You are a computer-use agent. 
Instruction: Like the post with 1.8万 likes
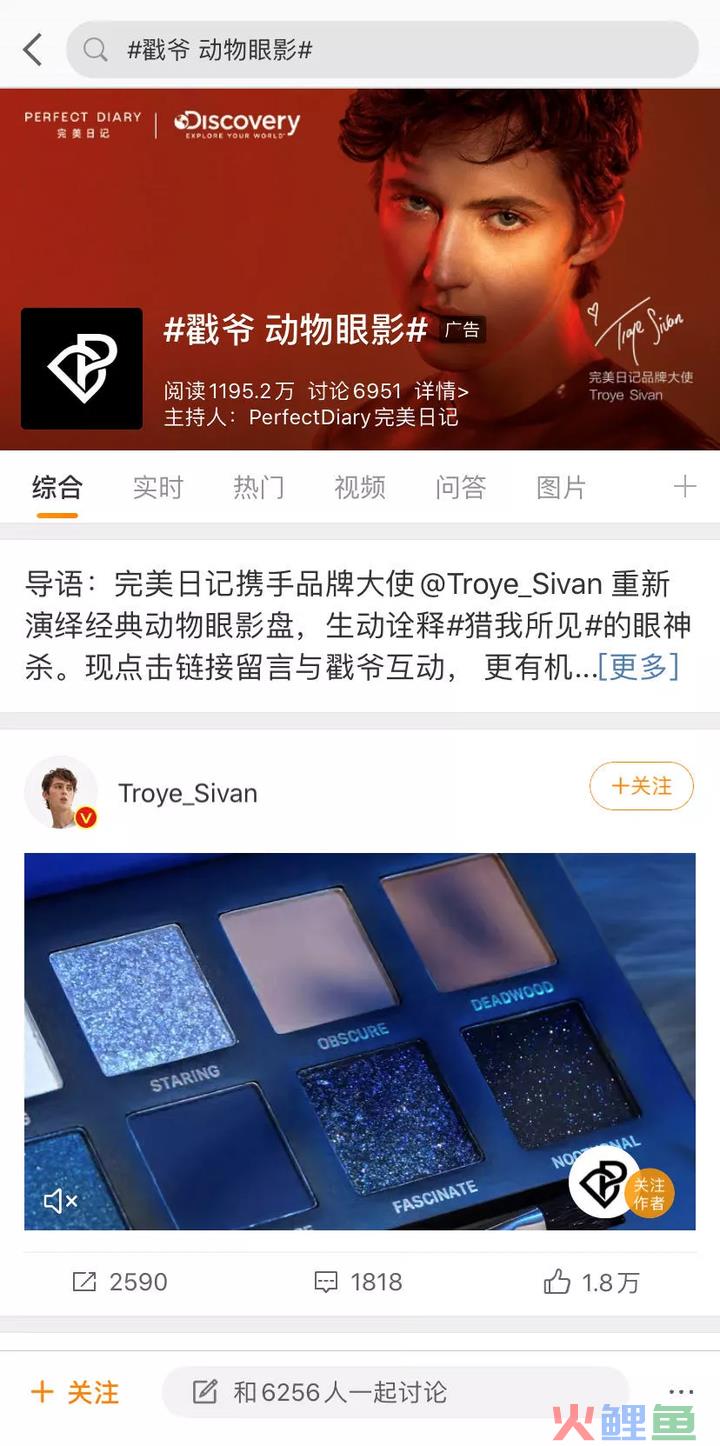591,1282
